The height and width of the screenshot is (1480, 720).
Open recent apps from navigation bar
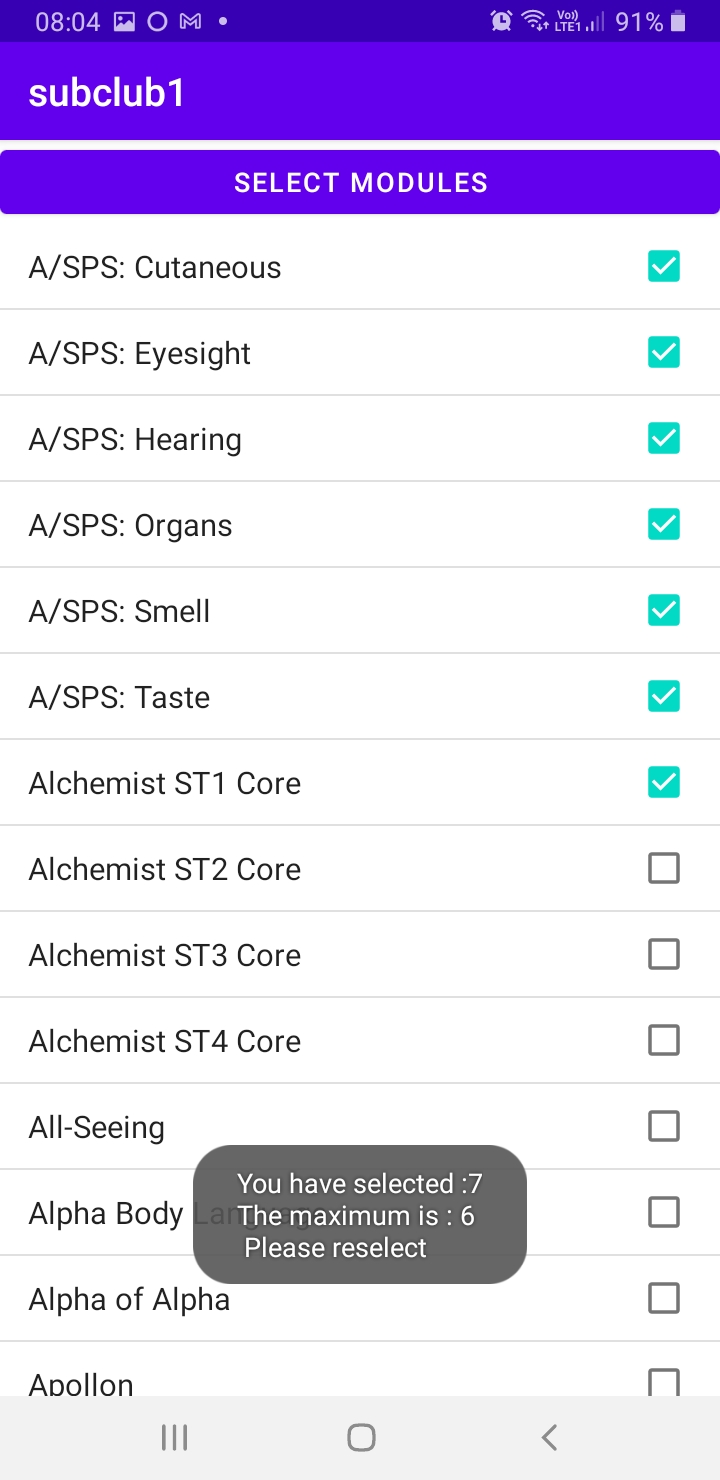tap(174, 1438)
